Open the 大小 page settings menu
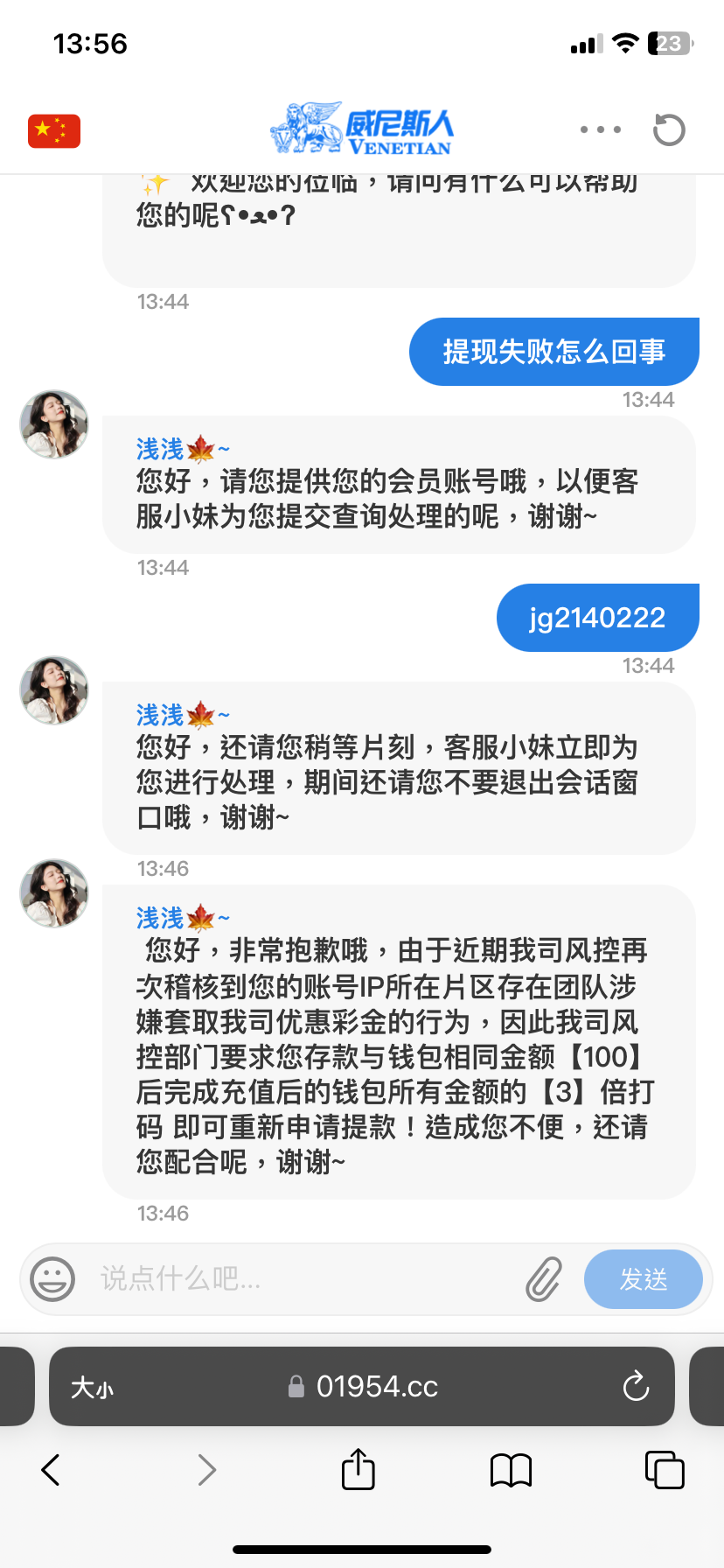Viewport: 724px width, 1568px height. (x=92, y=1387)
